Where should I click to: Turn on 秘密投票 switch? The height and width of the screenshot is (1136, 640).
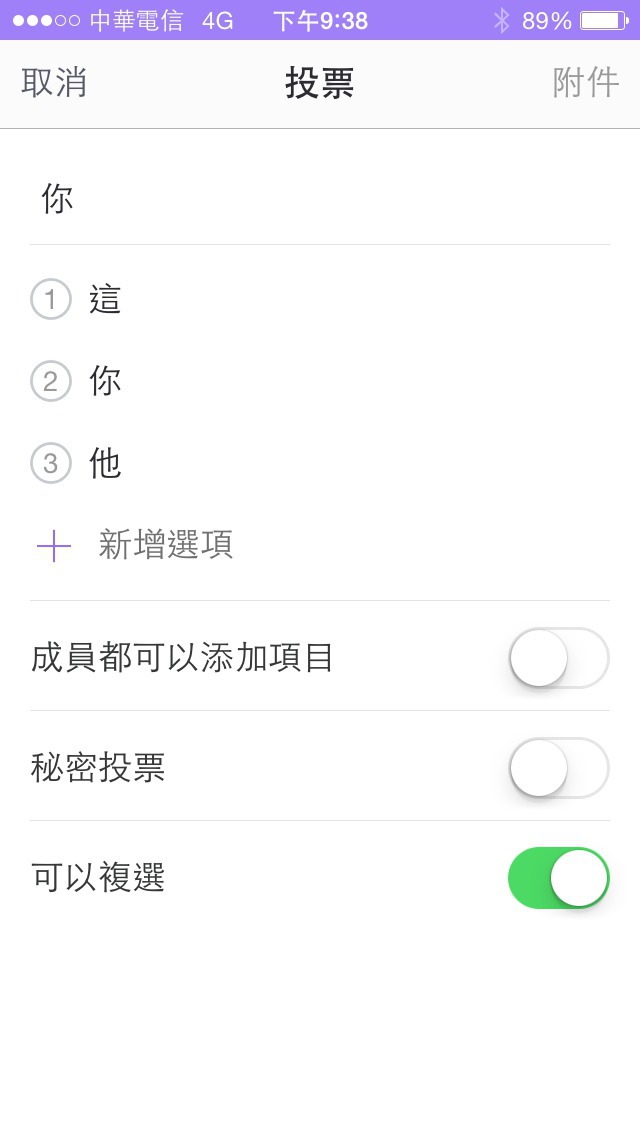[558, 767]
